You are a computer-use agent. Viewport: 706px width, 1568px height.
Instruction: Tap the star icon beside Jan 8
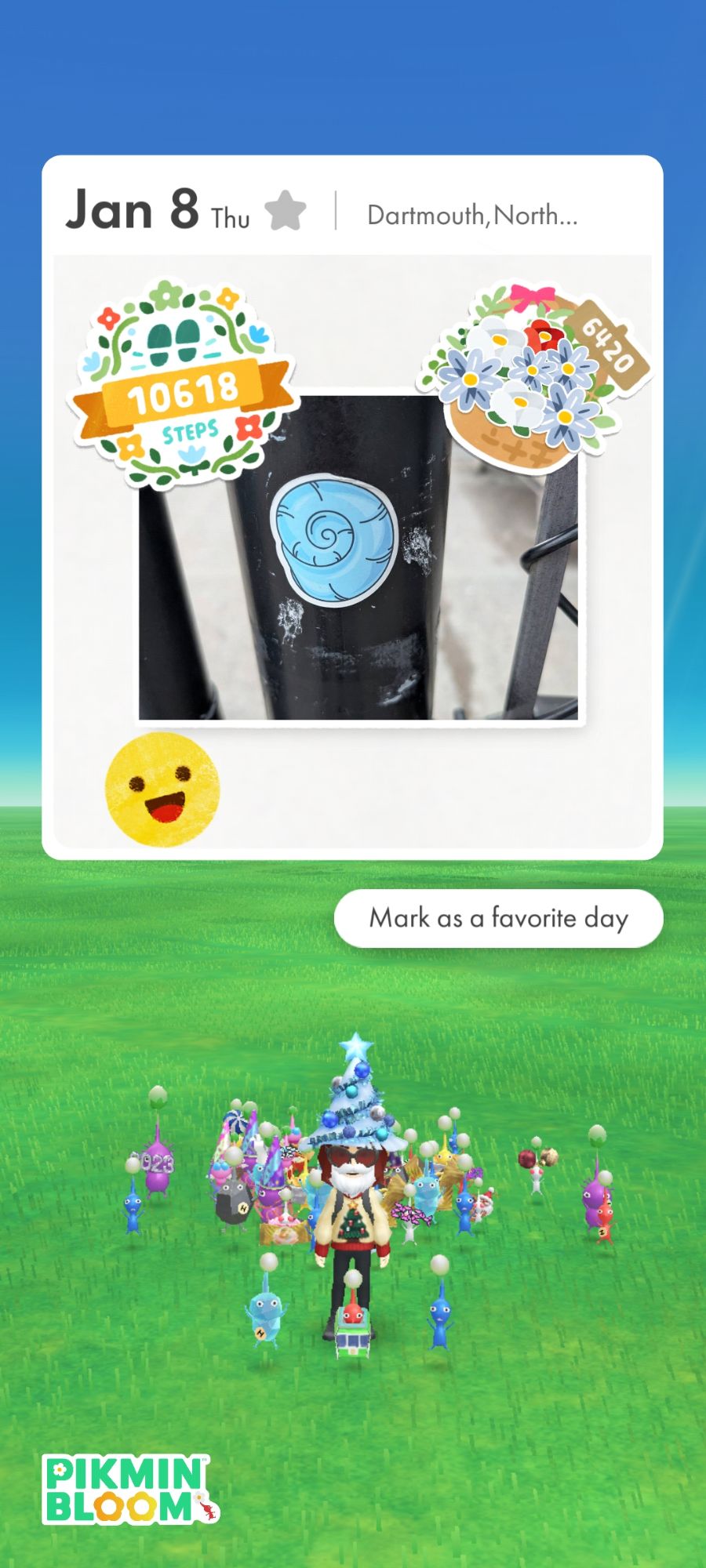(x=285, y=211)
